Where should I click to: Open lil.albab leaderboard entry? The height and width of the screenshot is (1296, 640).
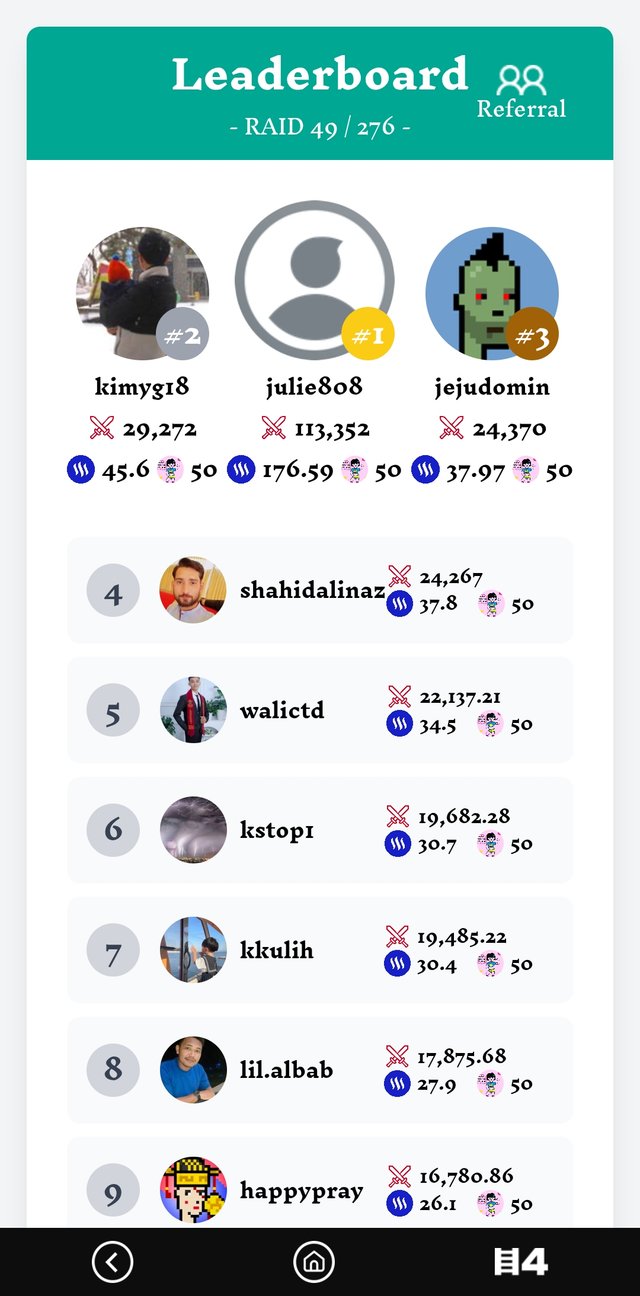click(x=320, y=1070)
